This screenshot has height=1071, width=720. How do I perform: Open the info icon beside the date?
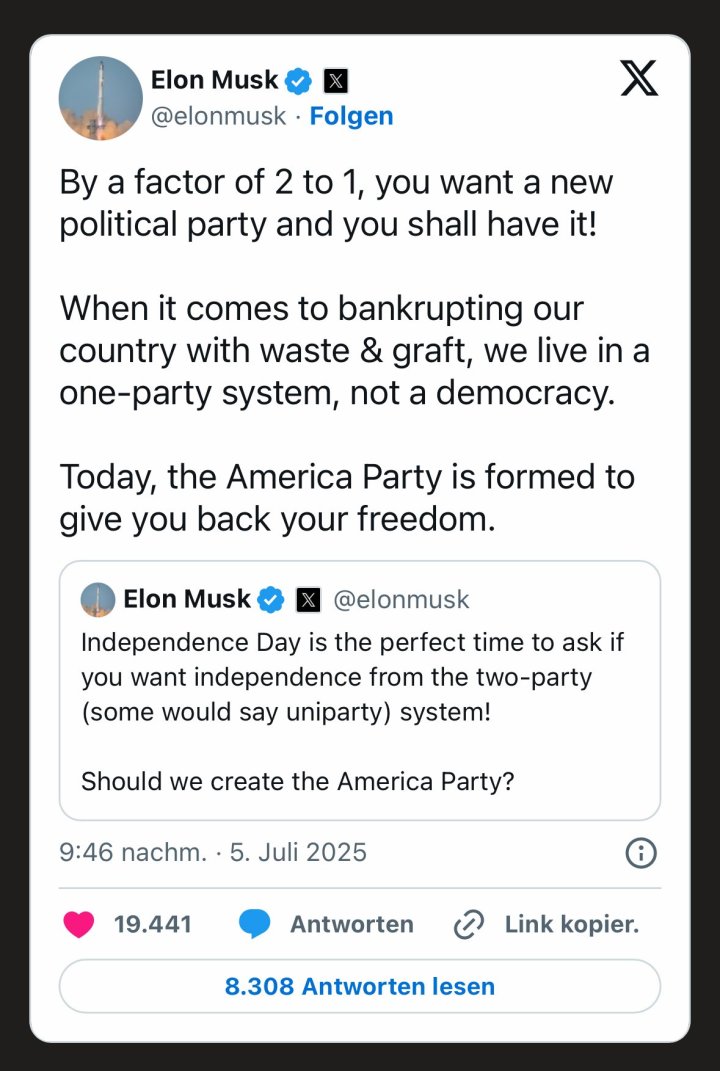click(640, 853)
